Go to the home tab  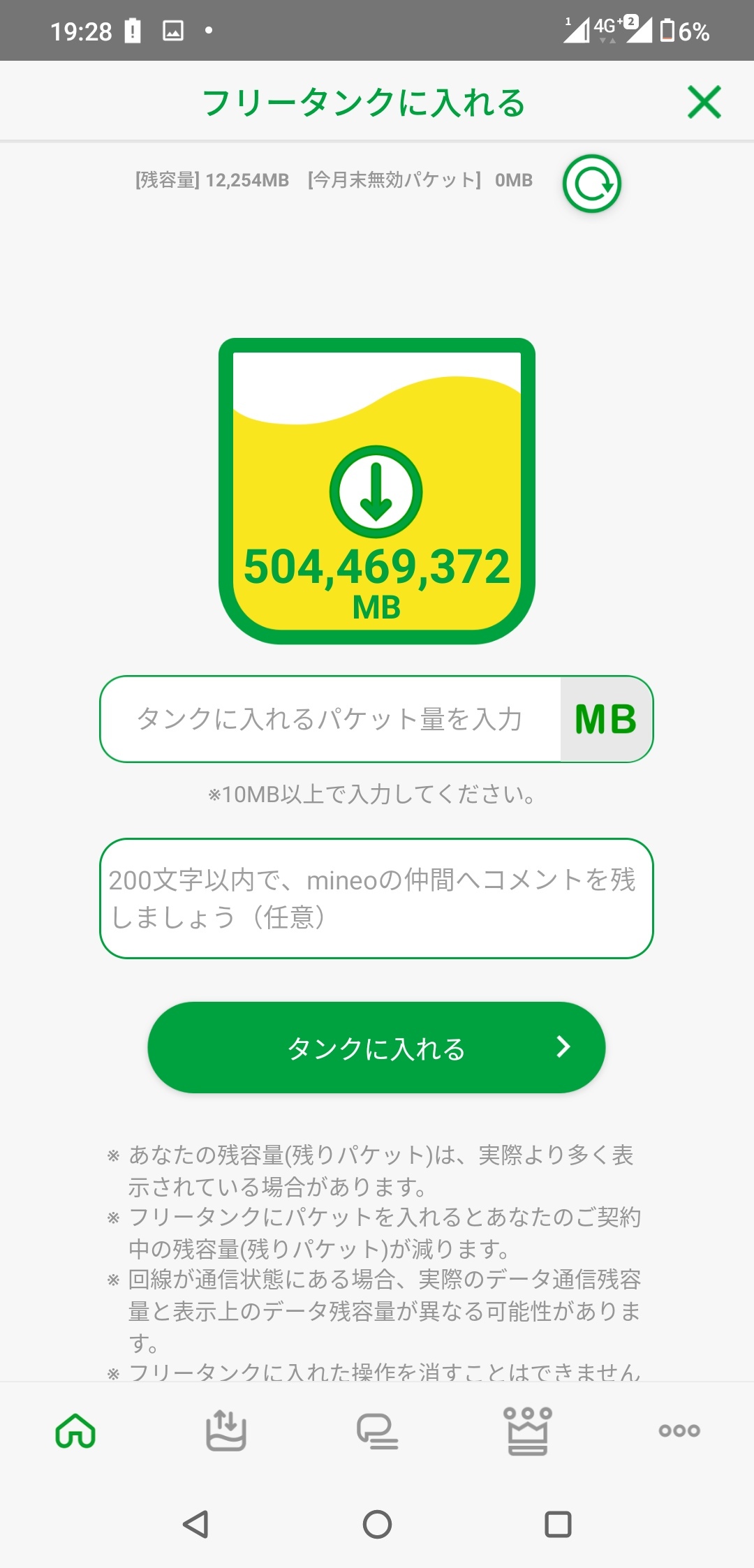tap(75, 1430)
